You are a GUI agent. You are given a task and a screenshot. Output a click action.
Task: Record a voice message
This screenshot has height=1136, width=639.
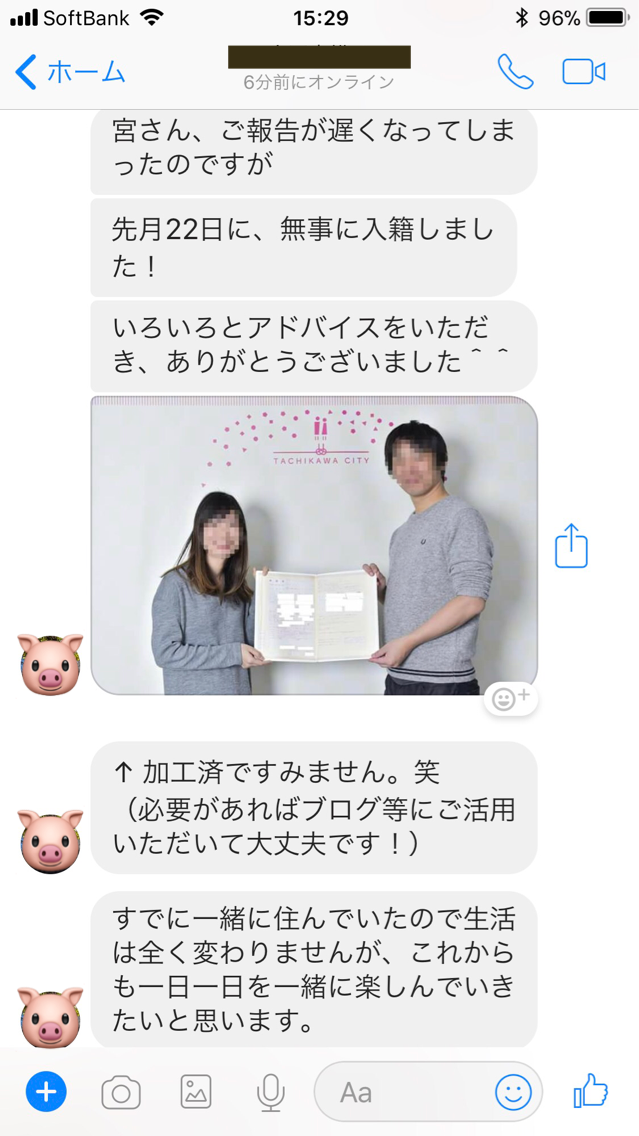point(270,1092)
